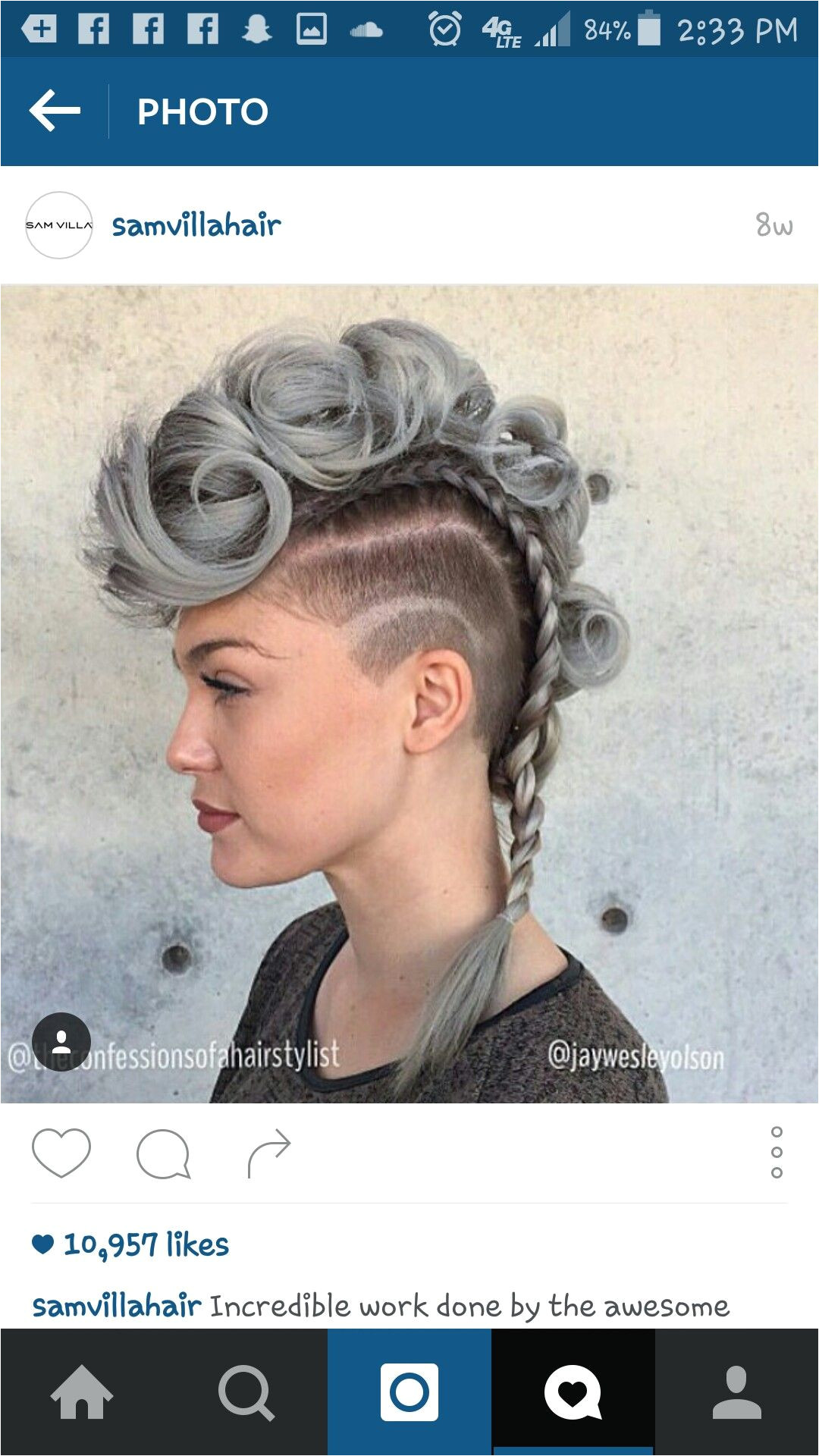This screenshot has width=819, height=1456.
Task: Open the hairstyle photo in the post
Action: (x=409, y=694)
